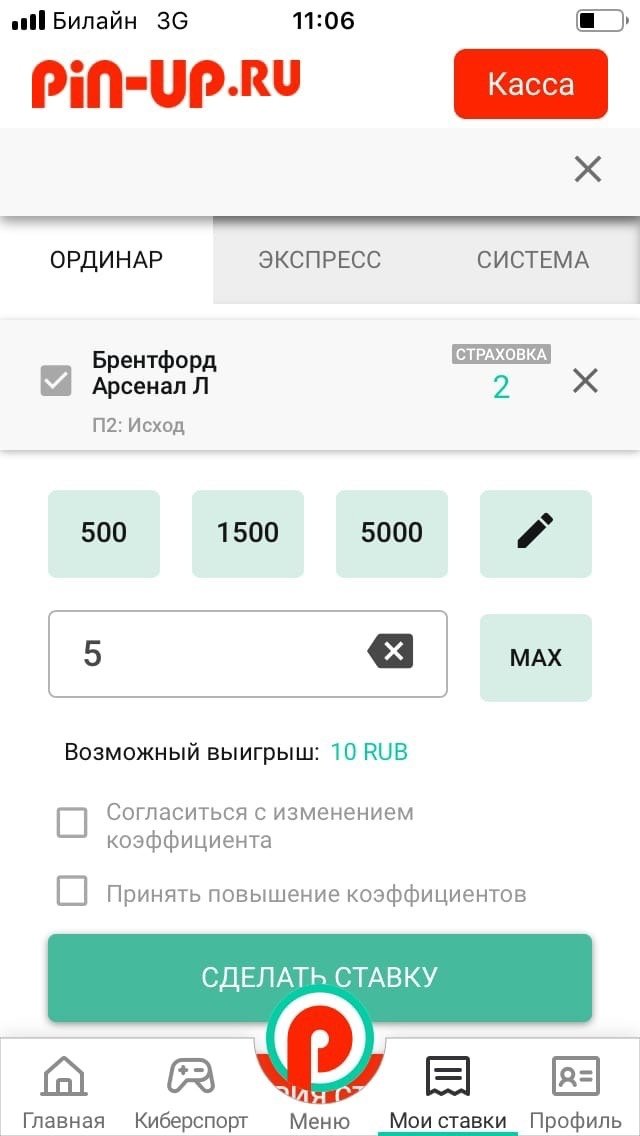Open the Касса cashier button
Image resolution: width=640 pixels, height=1136 pixels.
point(530,84)
